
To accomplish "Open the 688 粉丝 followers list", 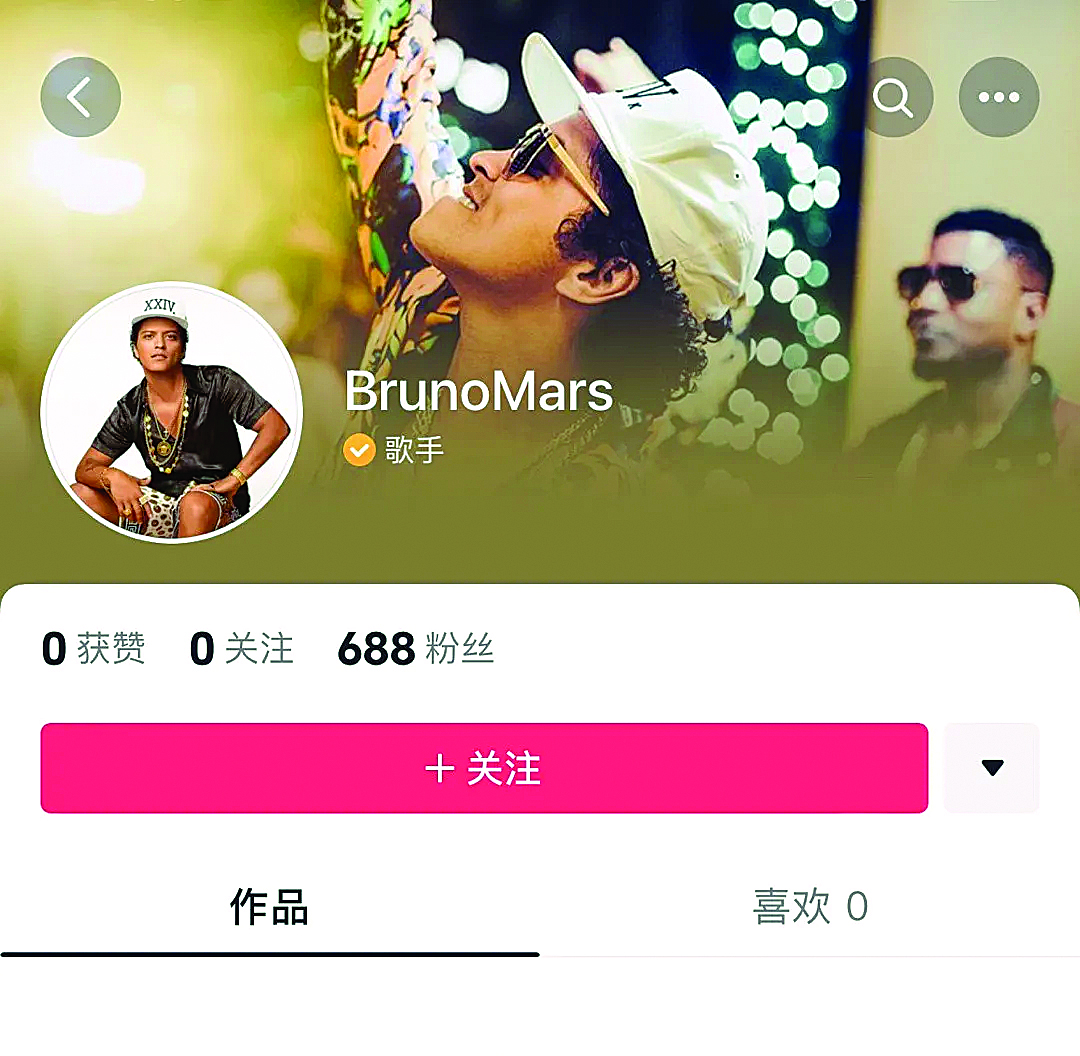I will (x=415, y=649).
